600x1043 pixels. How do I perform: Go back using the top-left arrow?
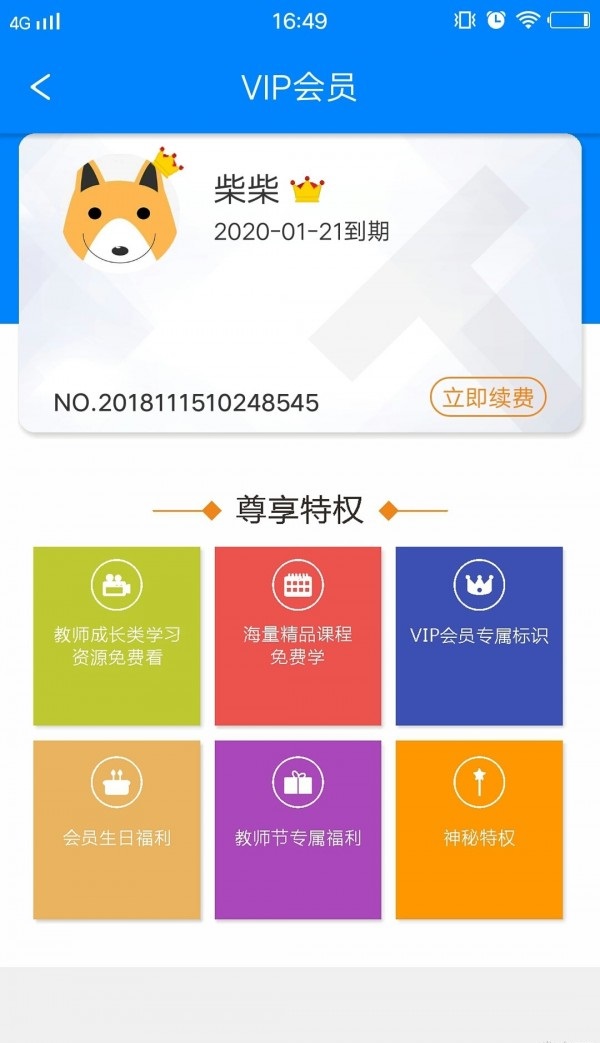tap(40, 87)
